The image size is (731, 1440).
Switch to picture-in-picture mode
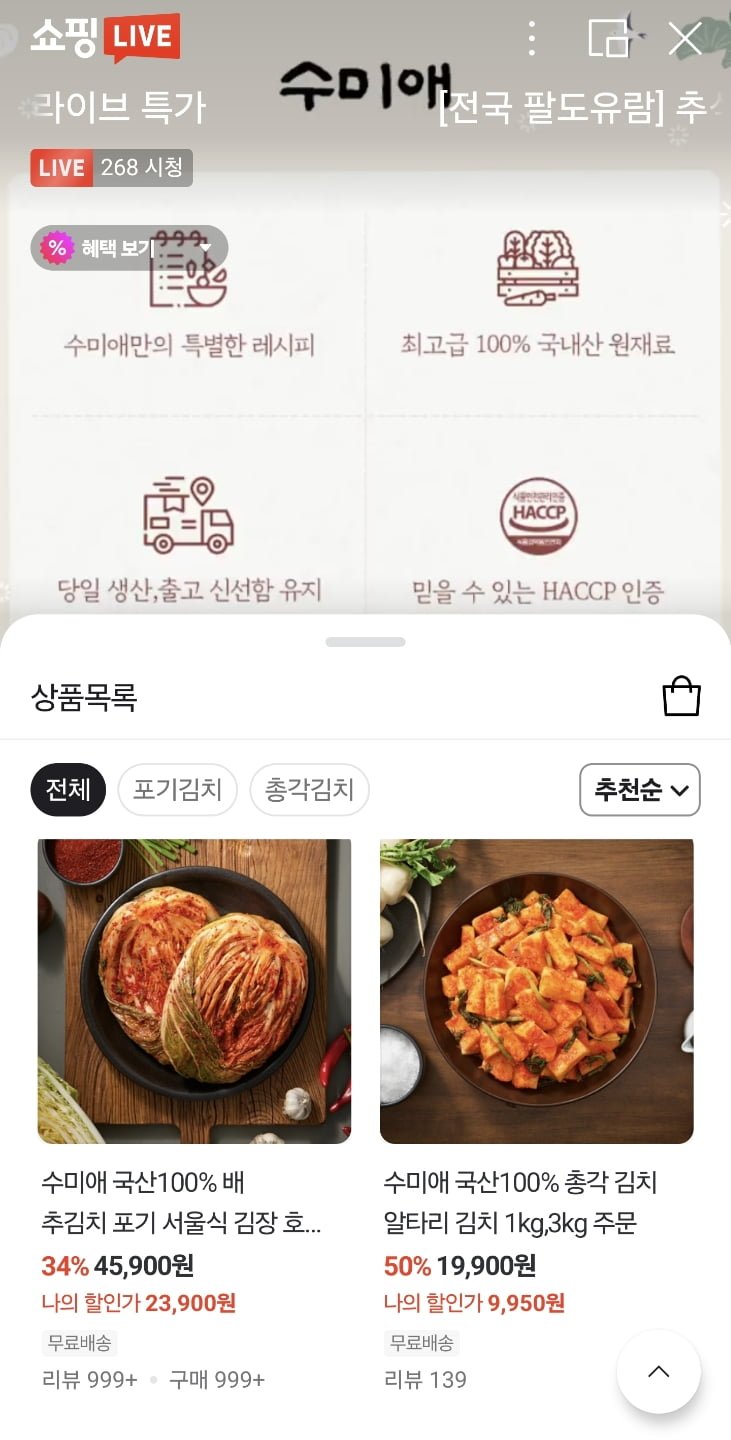(608, 39)
